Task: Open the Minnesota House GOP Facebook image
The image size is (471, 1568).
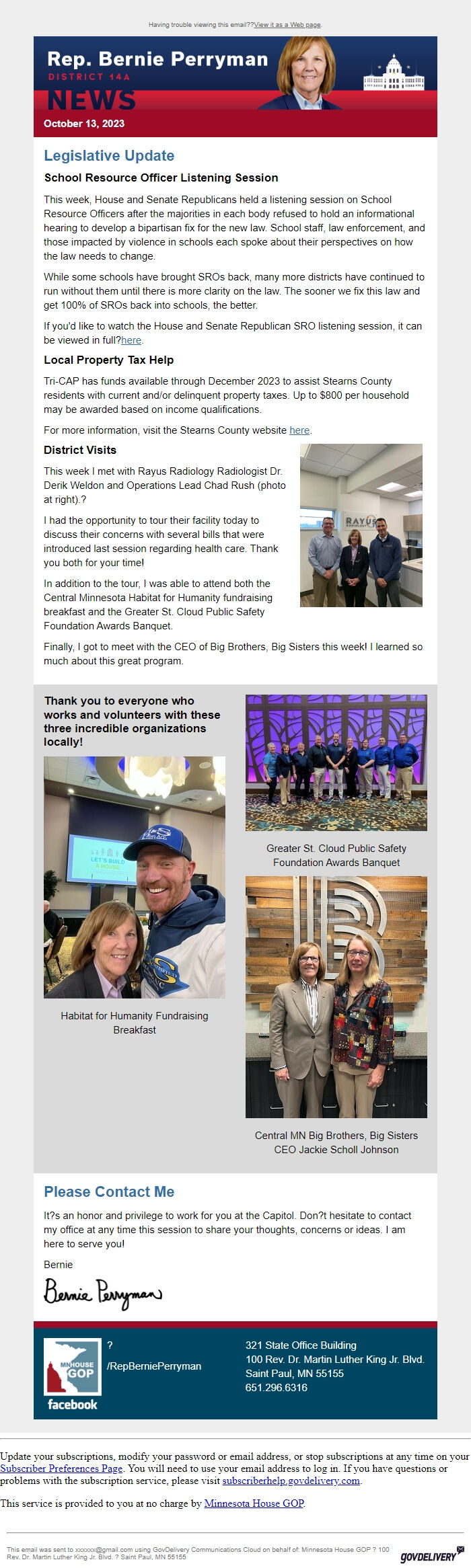Action: coord(72,1374)
